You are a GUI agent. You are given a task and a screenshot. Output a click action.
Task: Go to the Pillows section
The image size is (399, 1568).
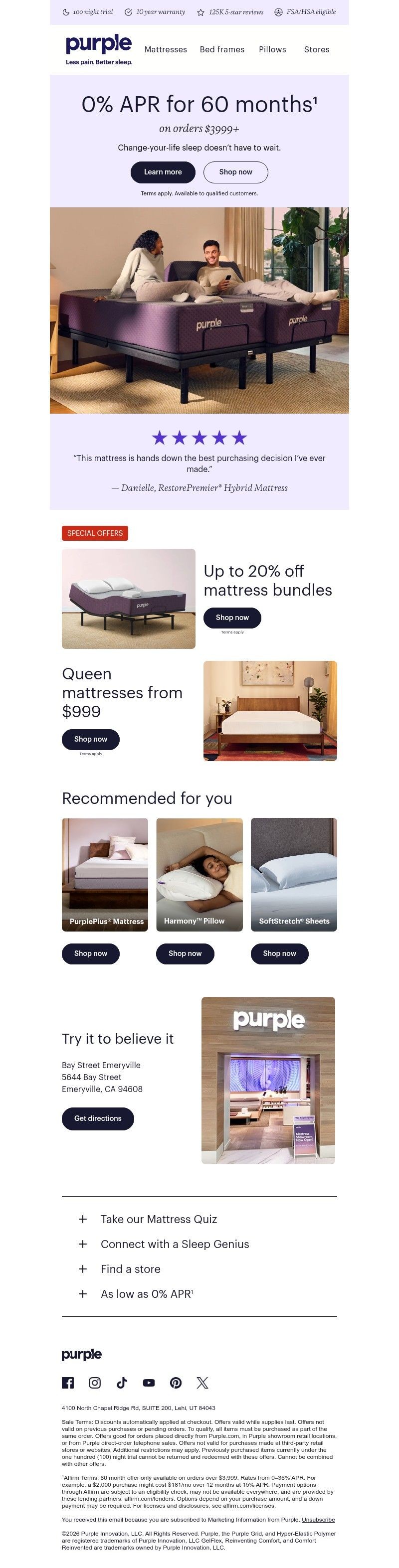pyautogui.click(x=272, y=49)
